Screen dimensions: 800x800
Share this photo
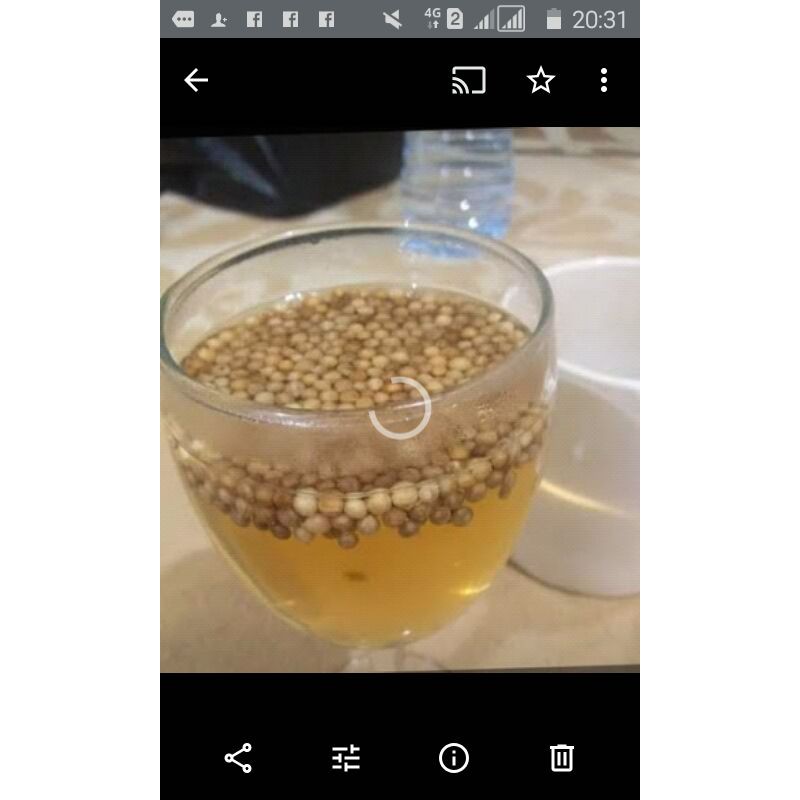tap(238, 758)
